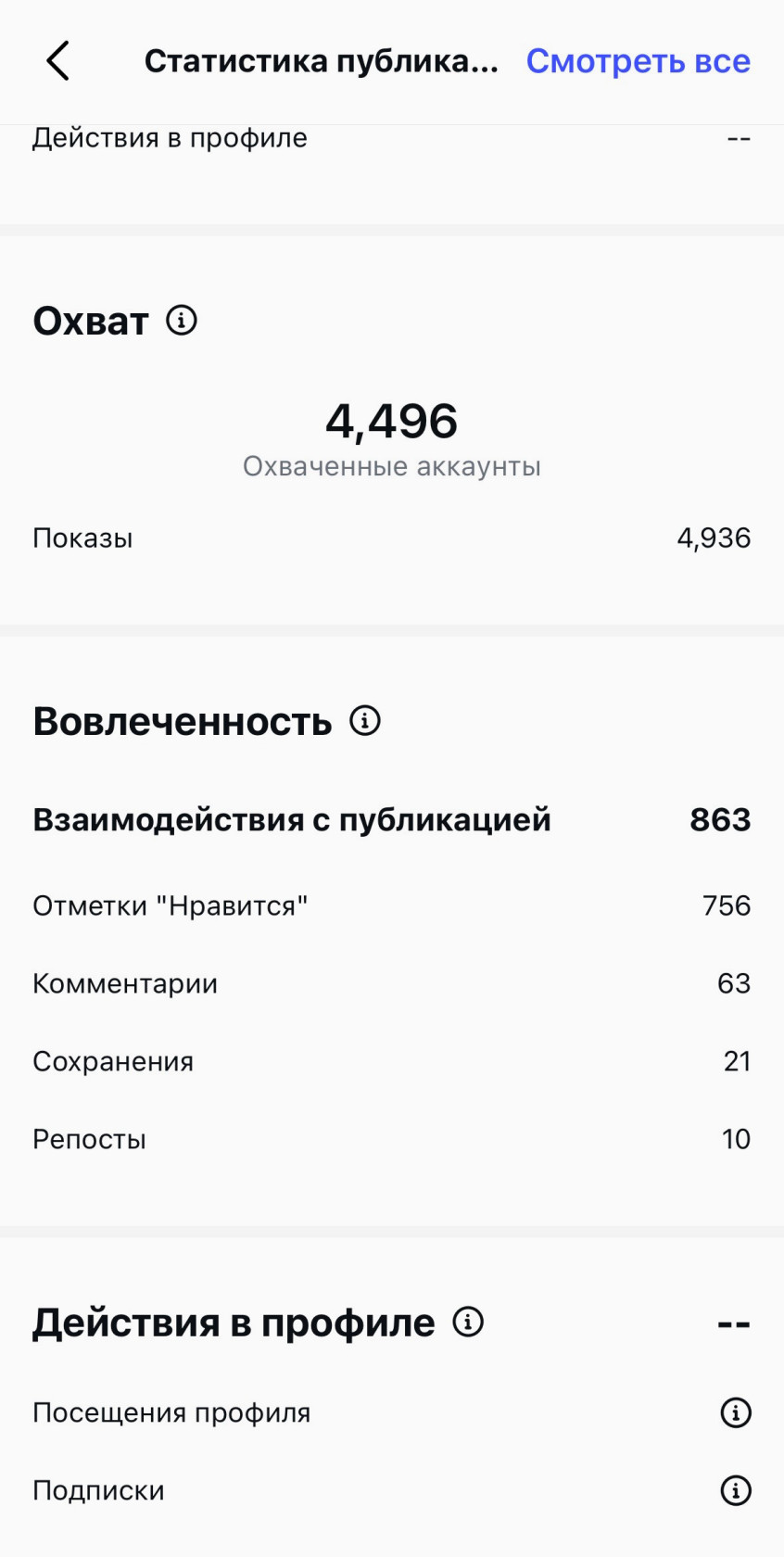
Task: Tap the dashes next to Действия в профиле
Action: pyautogui.click(x=738, y=137)
